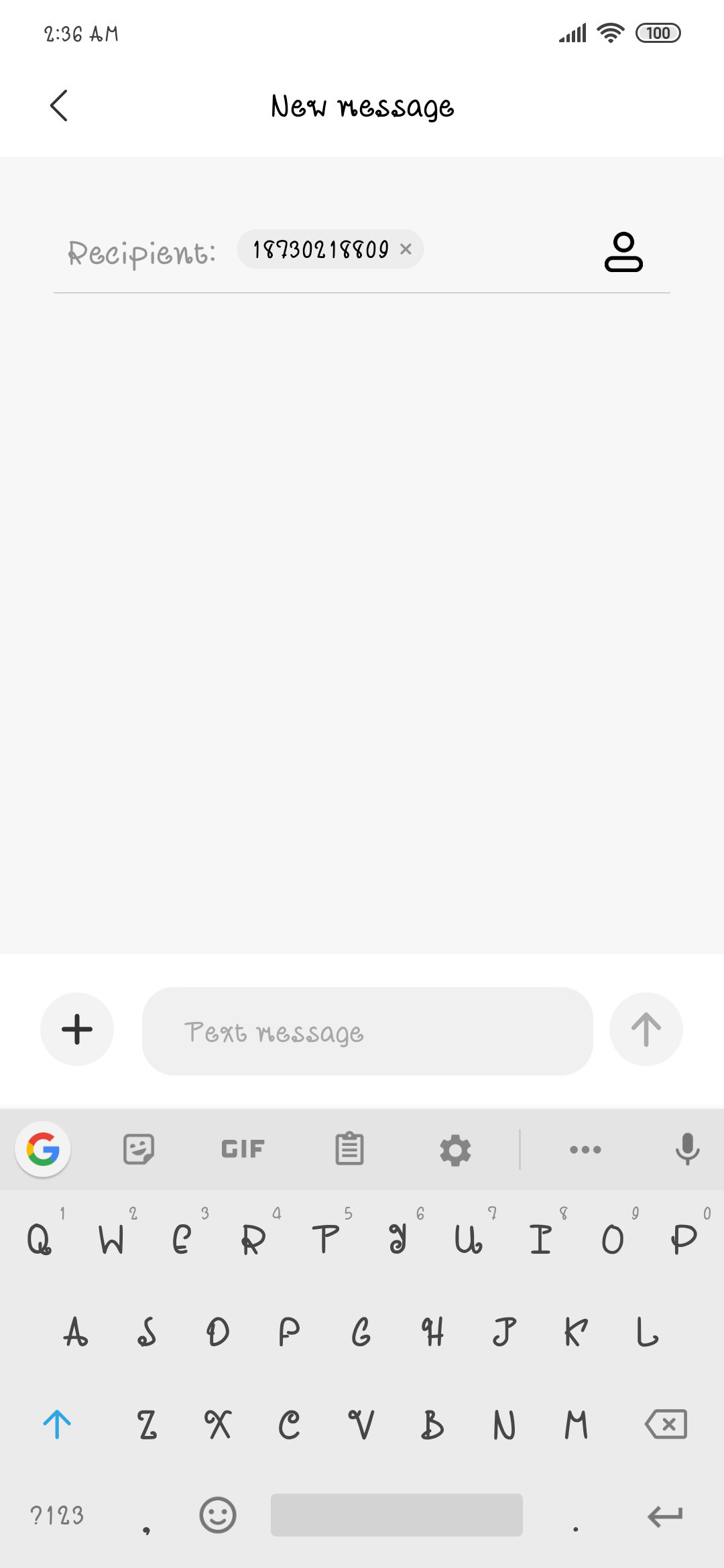
Task: Tap the plus attachment button
Action: 77,1029
